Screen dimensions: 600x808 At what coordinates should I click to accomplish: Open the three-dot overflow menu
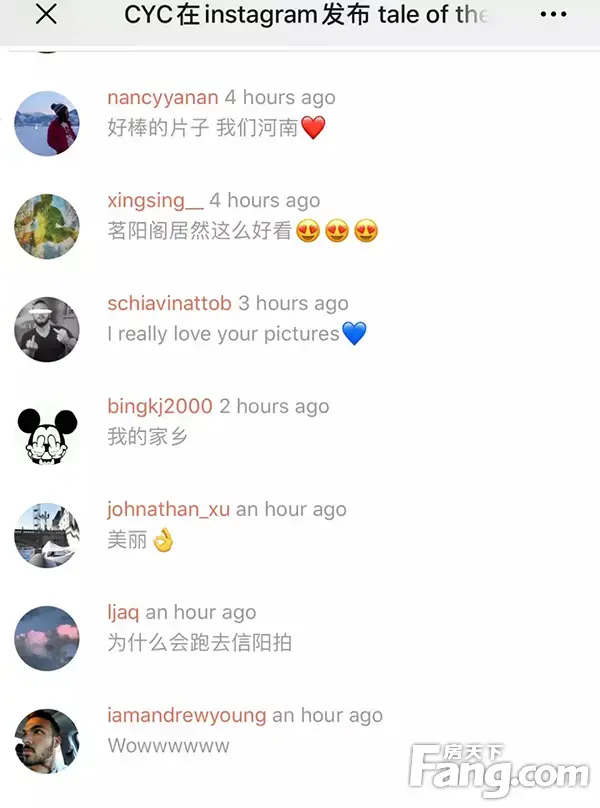552,15
